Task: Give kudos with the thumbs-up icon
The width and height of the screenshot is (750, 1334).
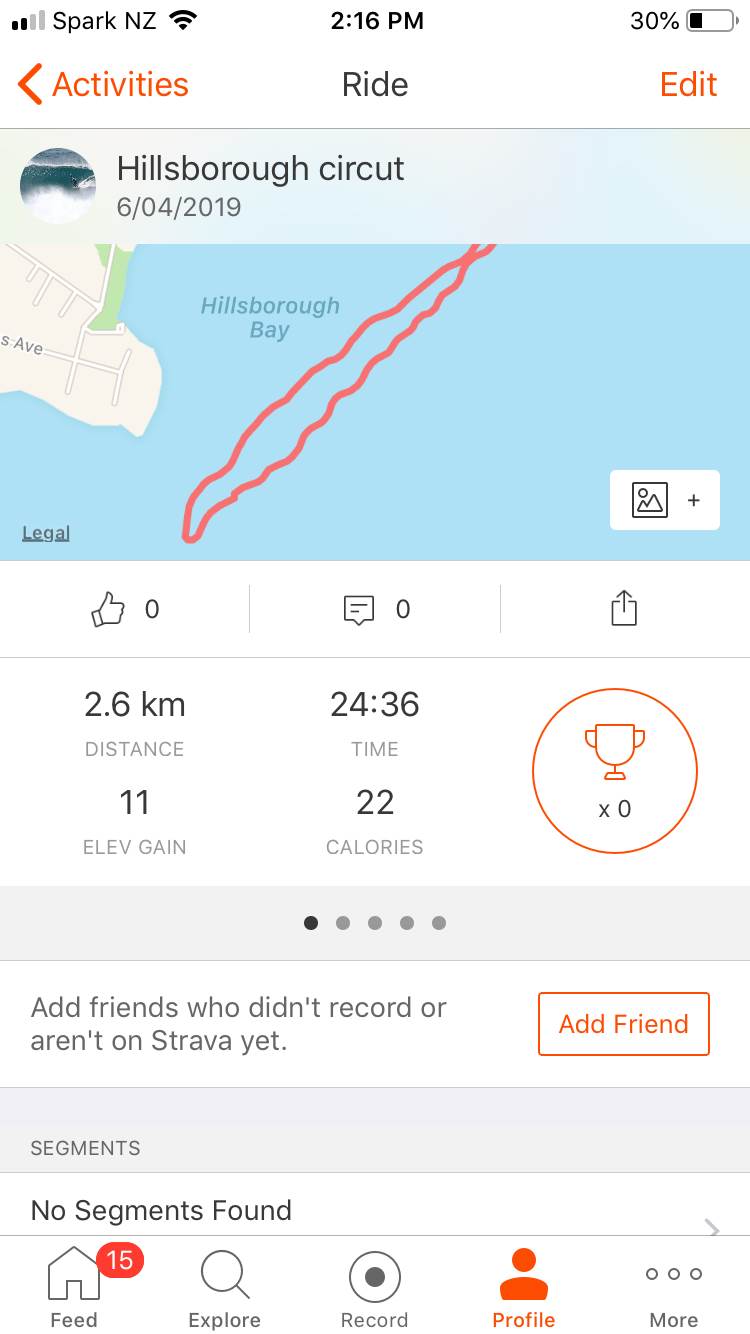Action: (109, 609)
